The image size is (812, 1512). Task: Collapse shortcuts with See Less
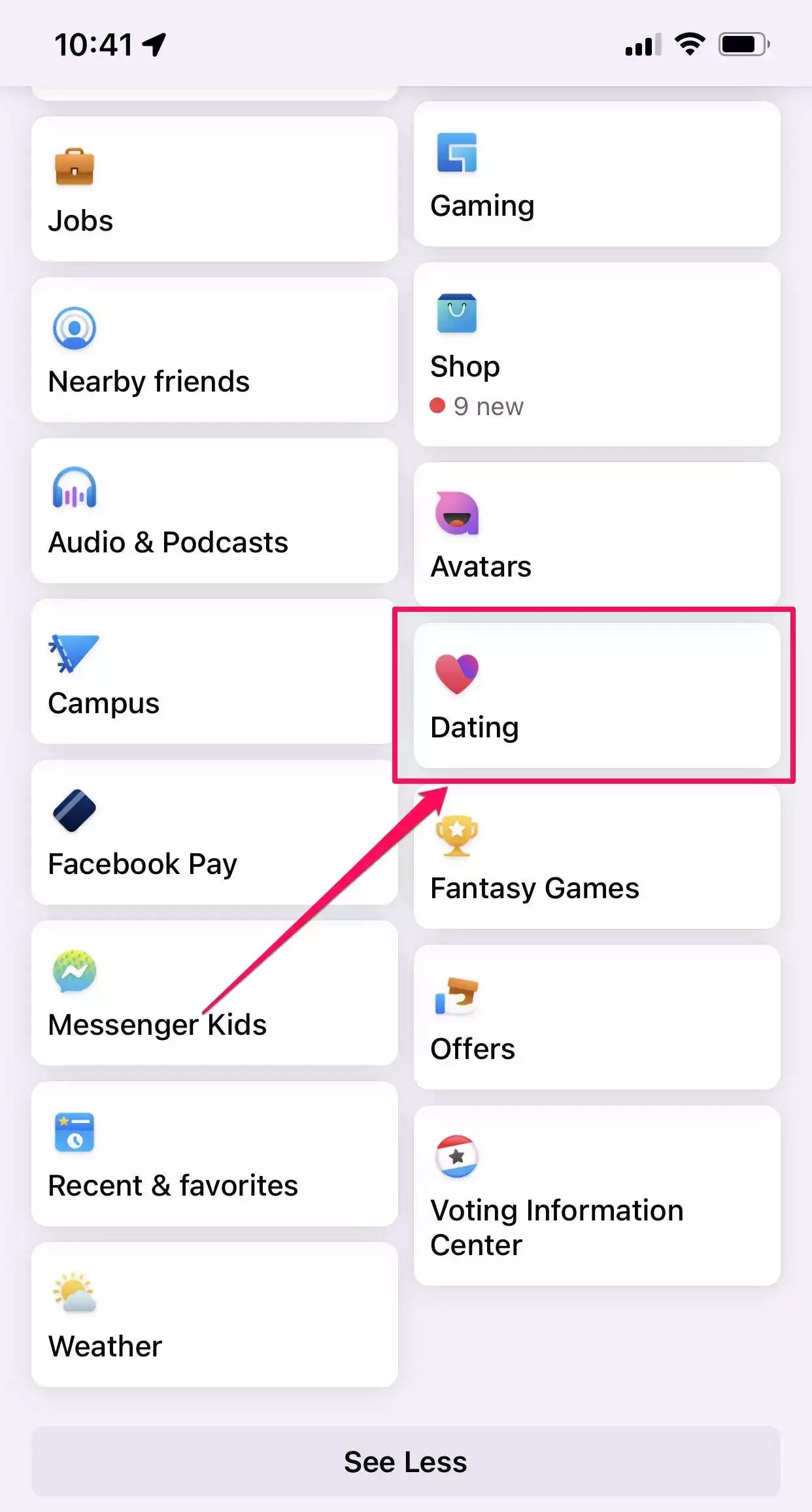tap(405, 1462)
